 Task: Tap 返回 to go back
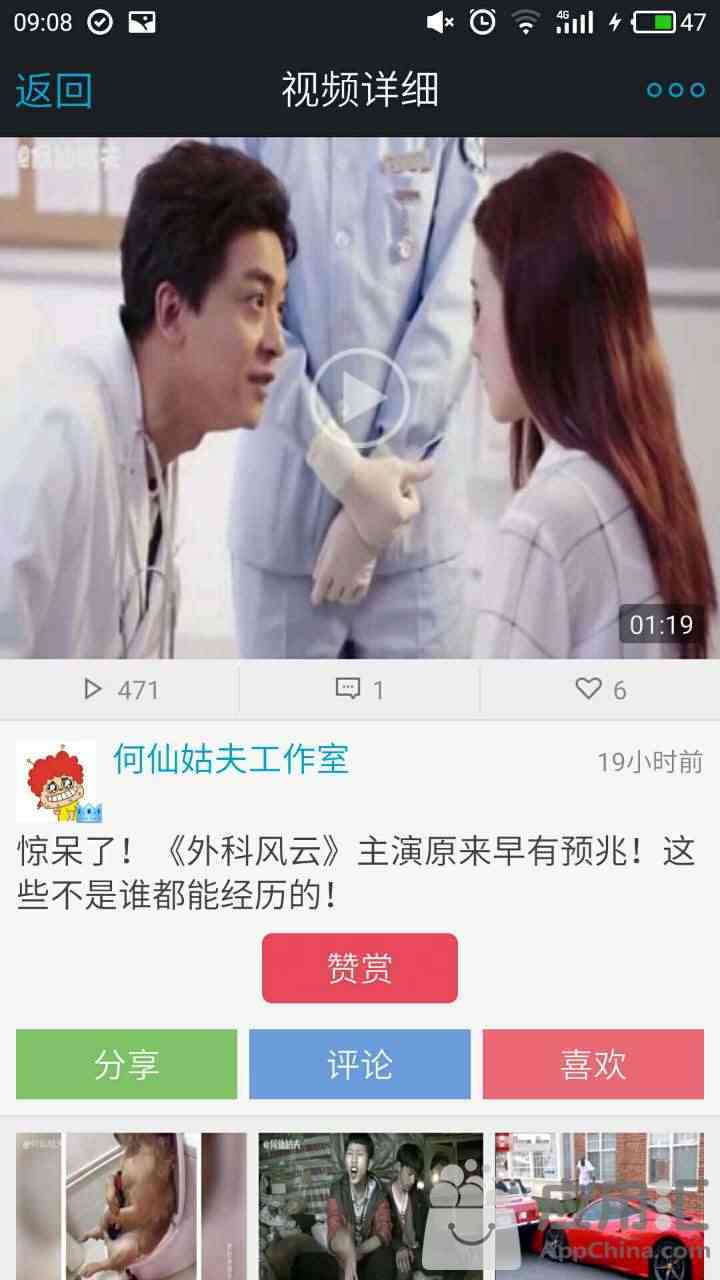[x=54, y=90]
